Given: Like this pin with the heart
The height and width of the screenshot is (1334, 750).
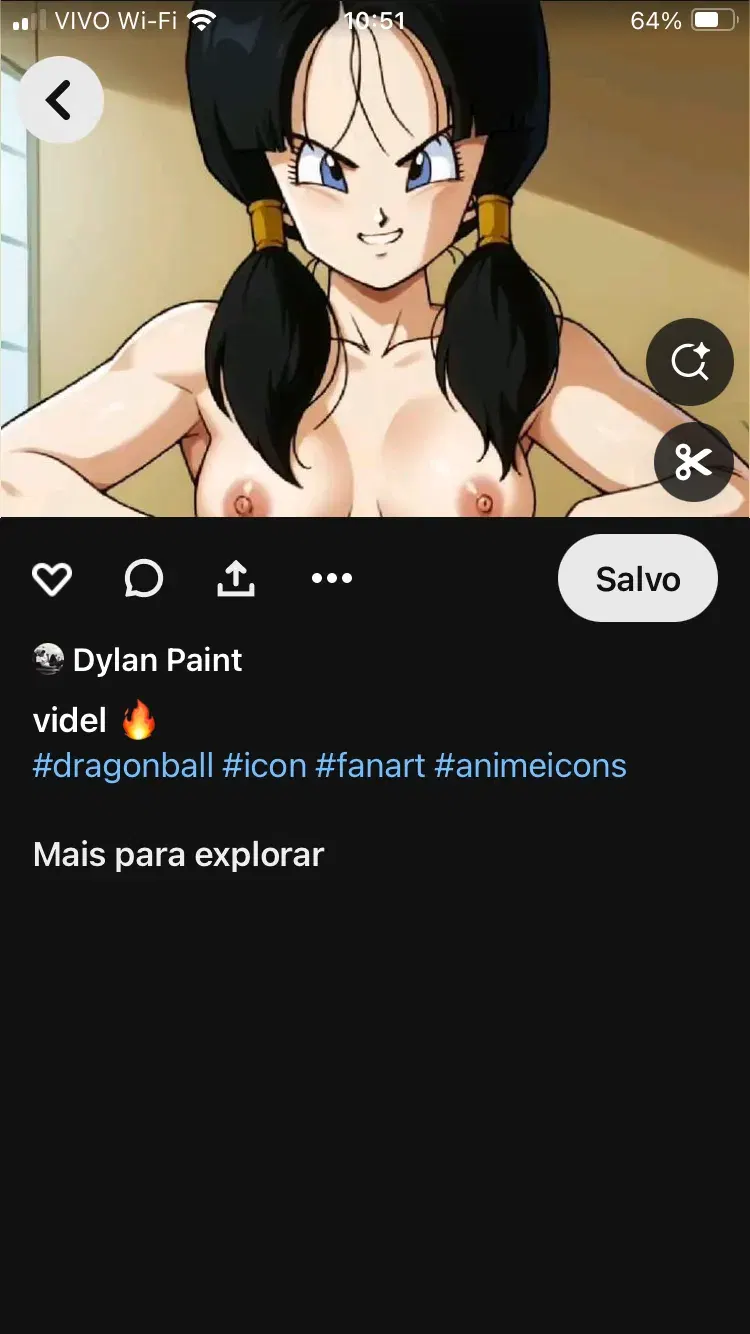Looking at the screenshot, I should 52,578.
